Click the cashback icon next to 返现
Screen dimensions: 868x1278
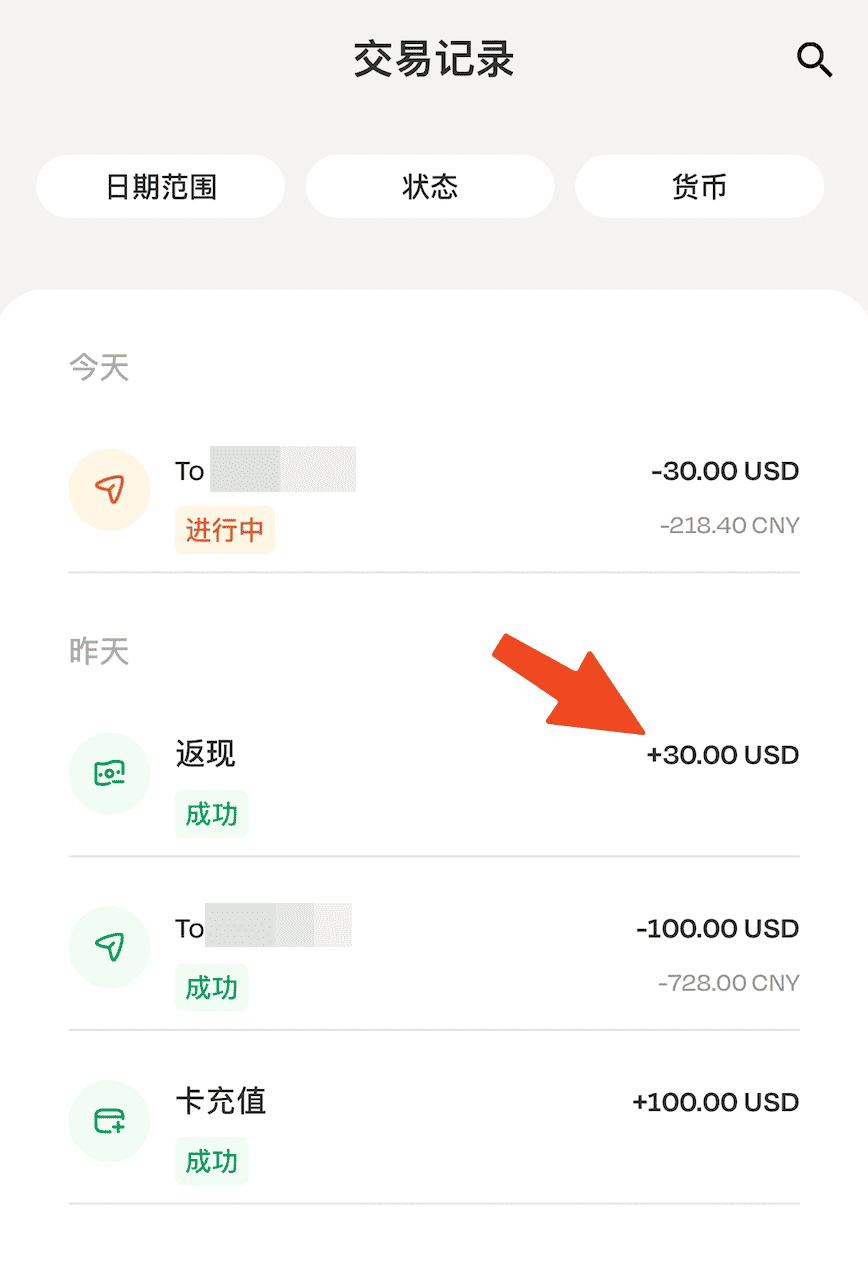109,773
